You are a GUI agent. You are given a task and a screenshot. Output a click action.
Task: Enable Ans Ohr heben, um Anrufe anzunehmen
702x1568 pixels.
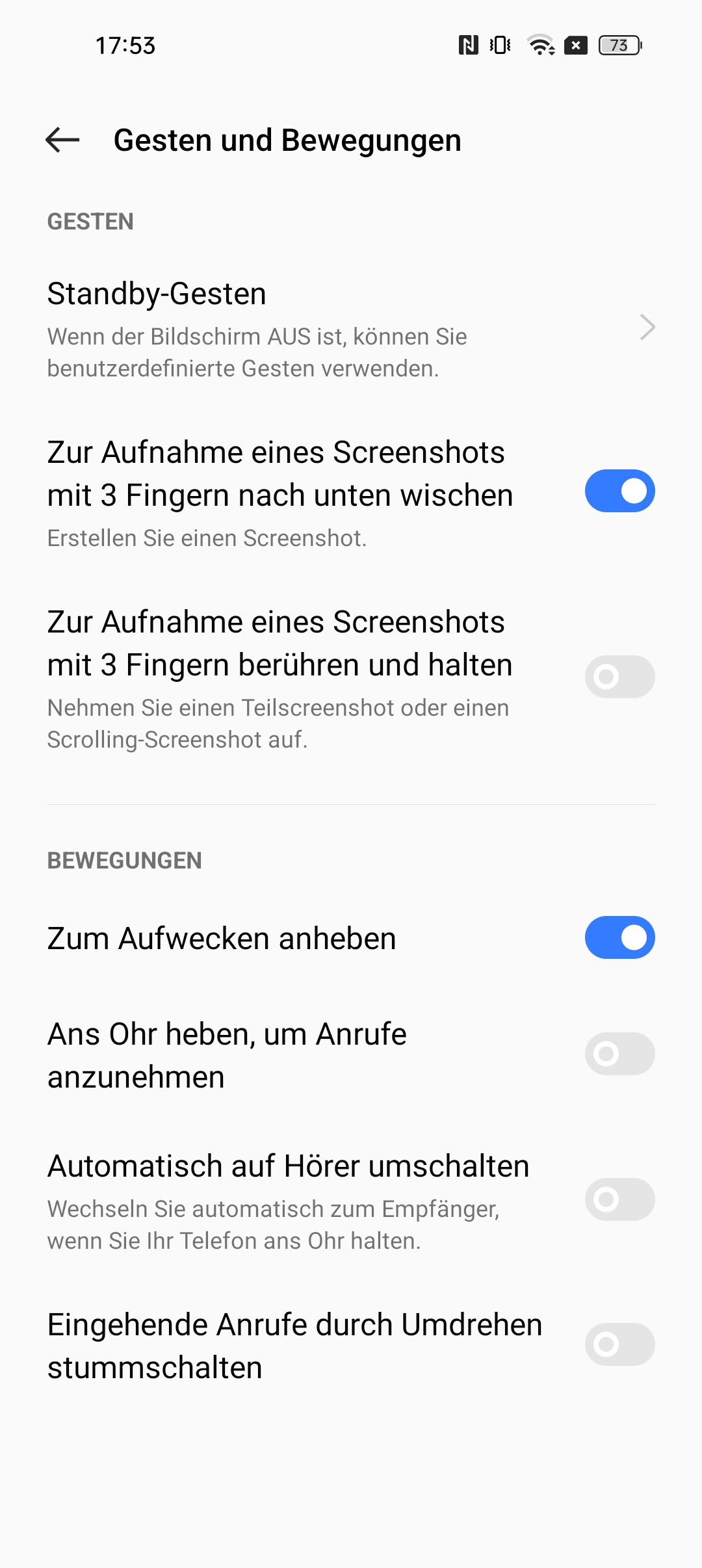(x=619, y=1054)
